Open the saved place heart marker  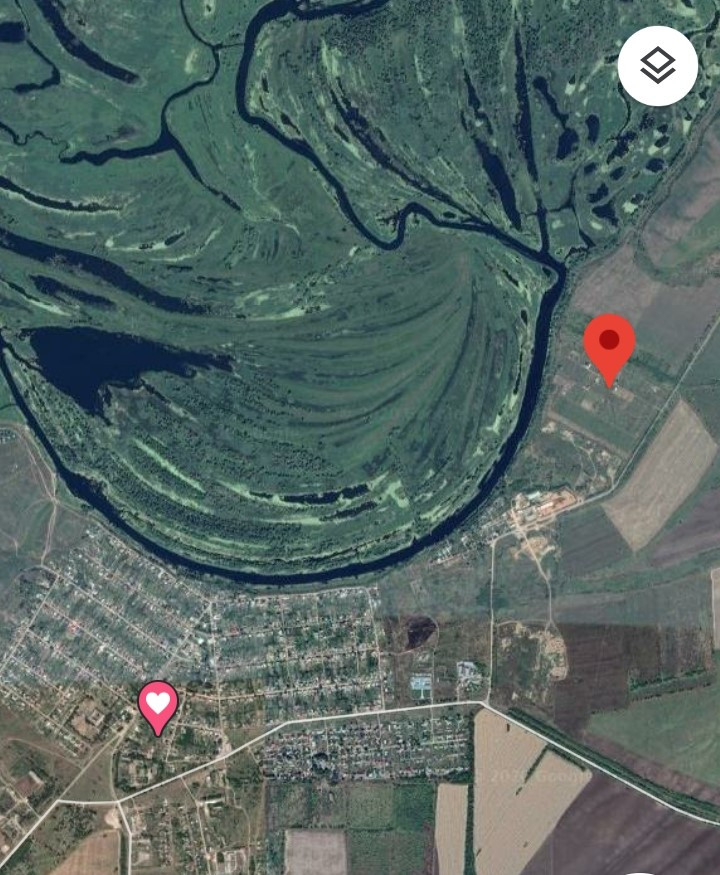(158, 704)
